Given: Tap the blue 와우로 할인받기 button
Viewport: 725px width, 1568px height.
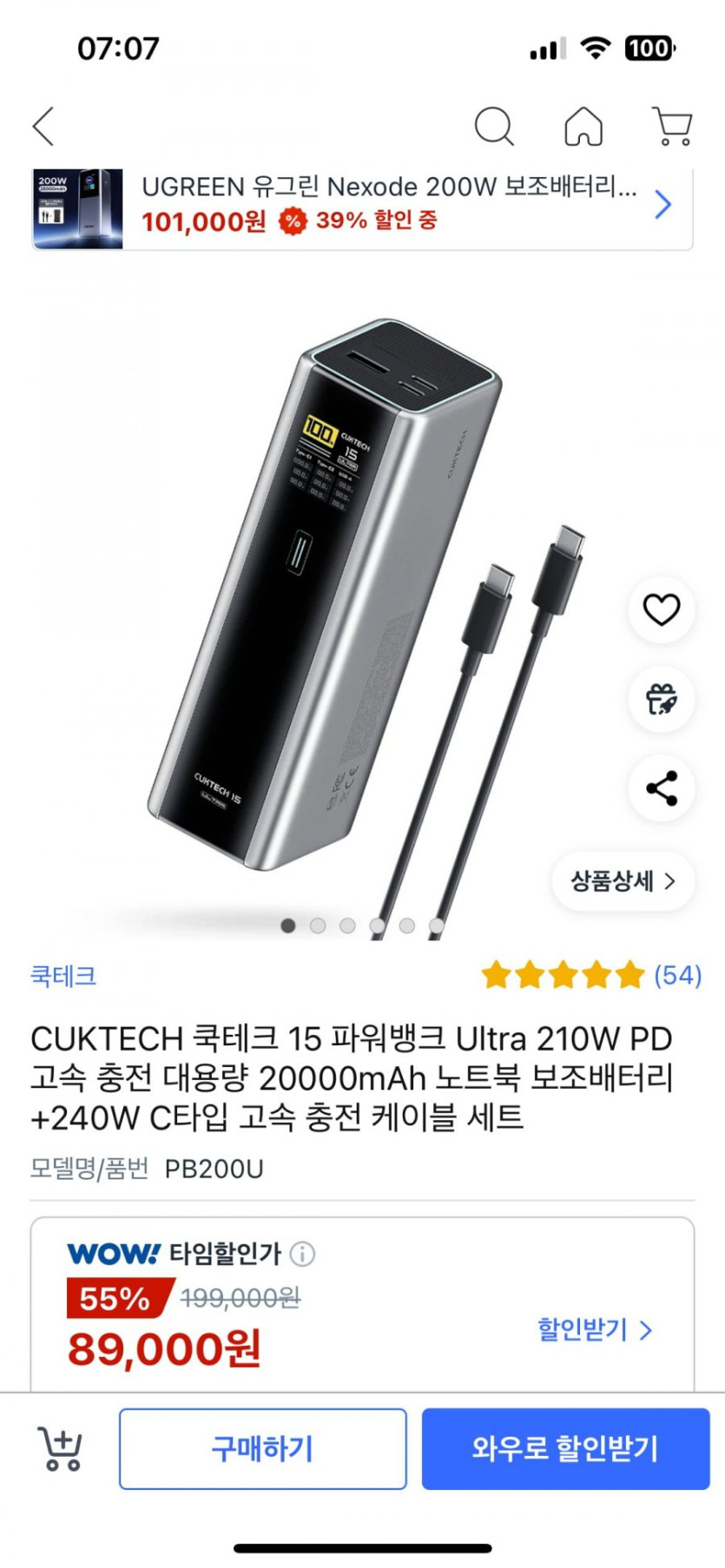Looking at the screenshot, I should [x=565, y=1448].
